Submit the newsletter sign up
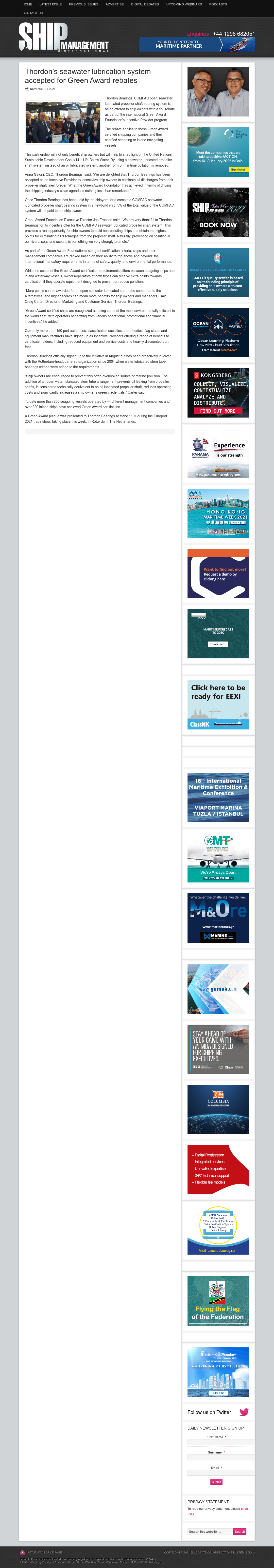 click(216, 1482)
